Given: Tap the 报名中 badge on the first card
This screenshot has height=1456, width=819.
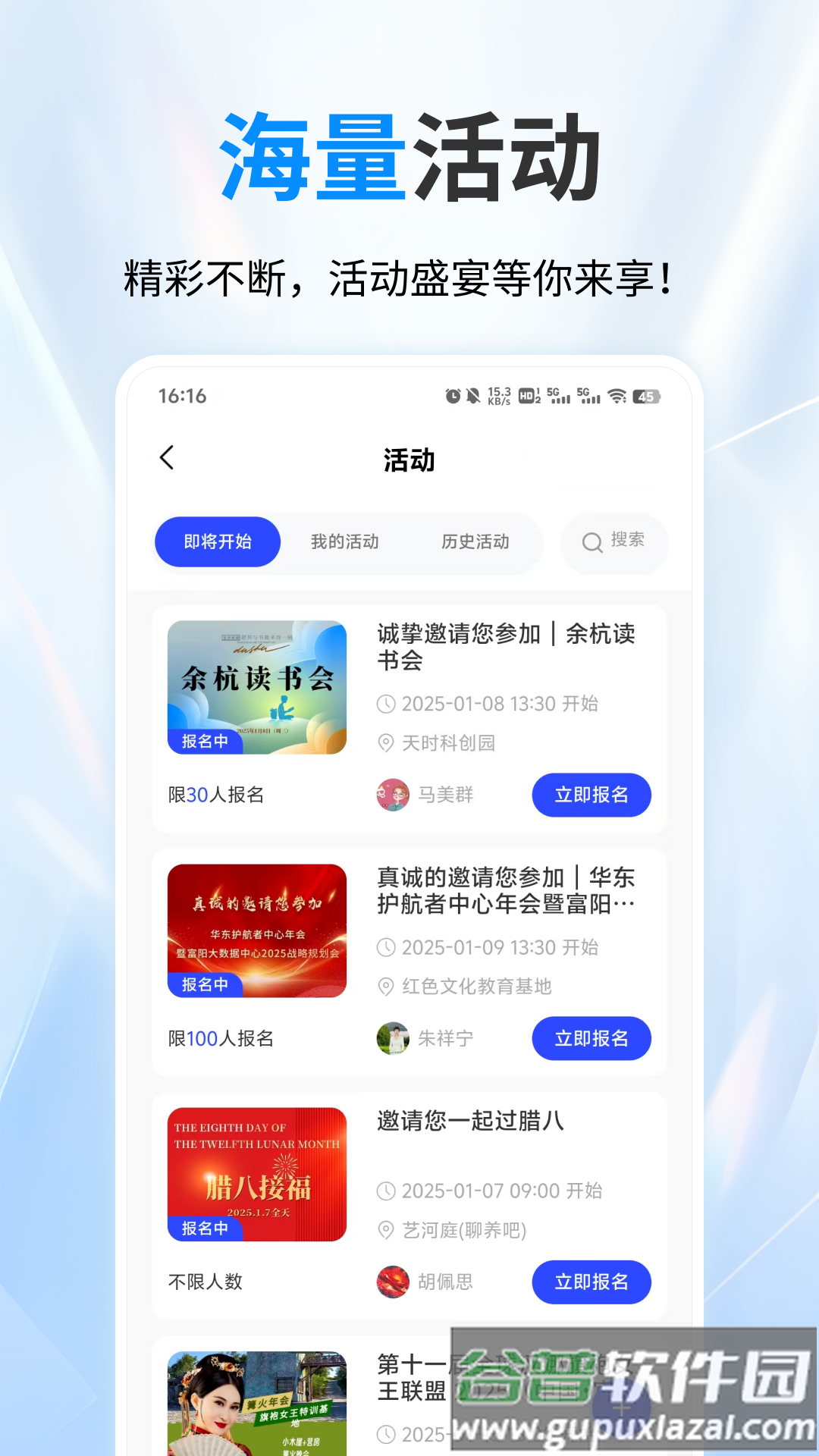Looking at the screenshot, I should click(202, 741).
